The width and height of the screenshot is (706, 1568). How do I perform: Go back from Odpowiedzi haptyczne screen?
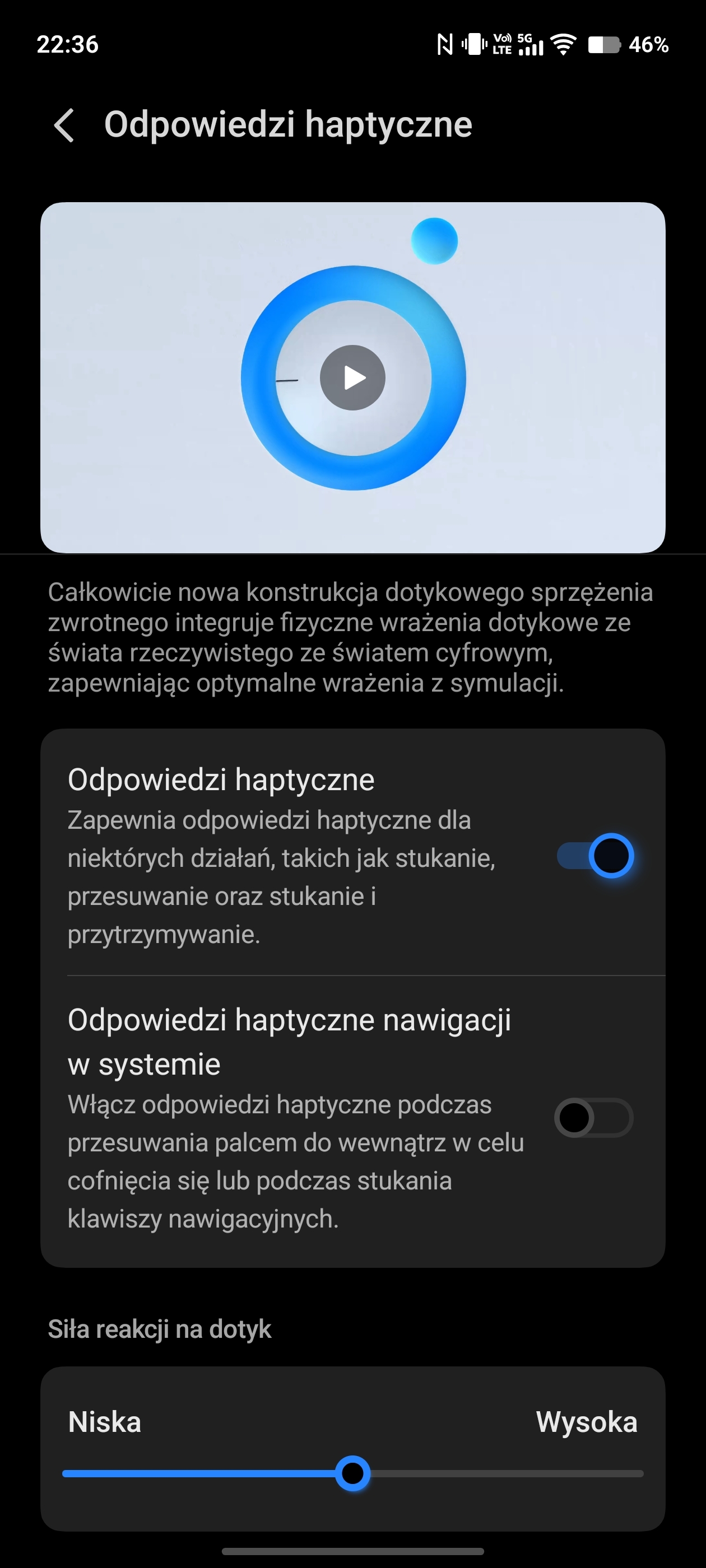(x=64, y=125)
